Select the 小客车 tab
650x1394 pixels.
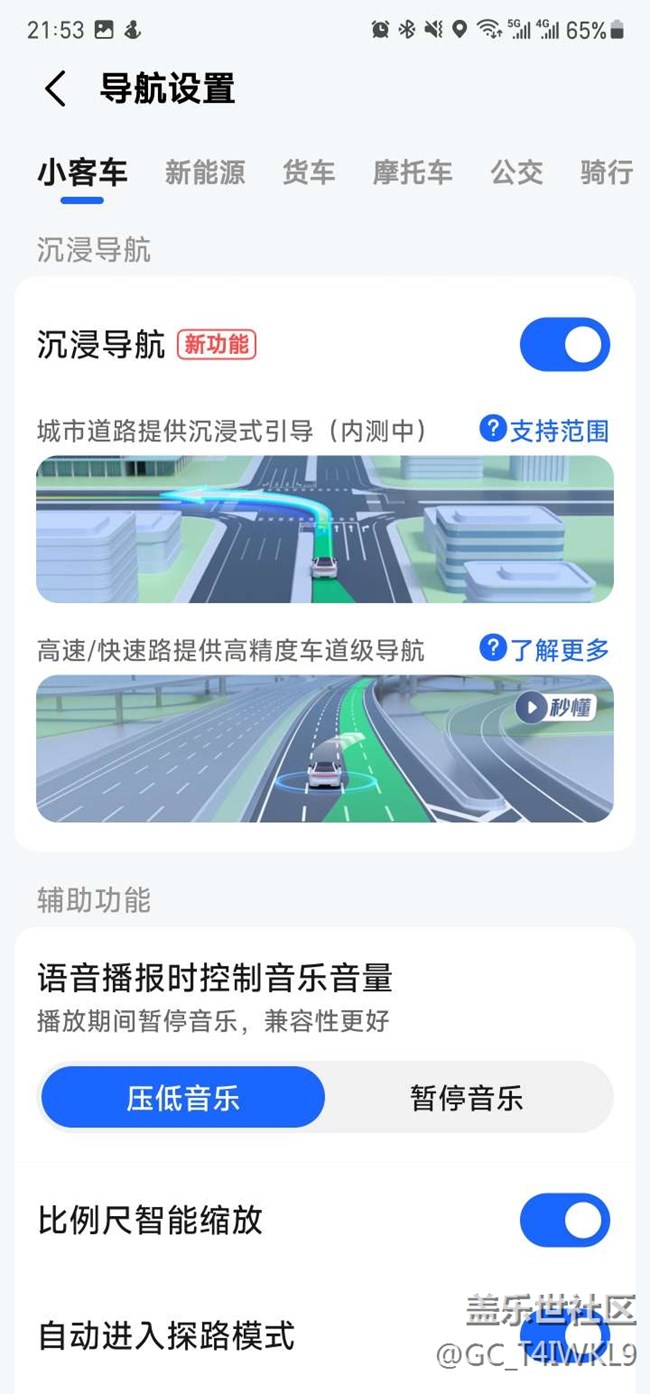click(82, 172)
